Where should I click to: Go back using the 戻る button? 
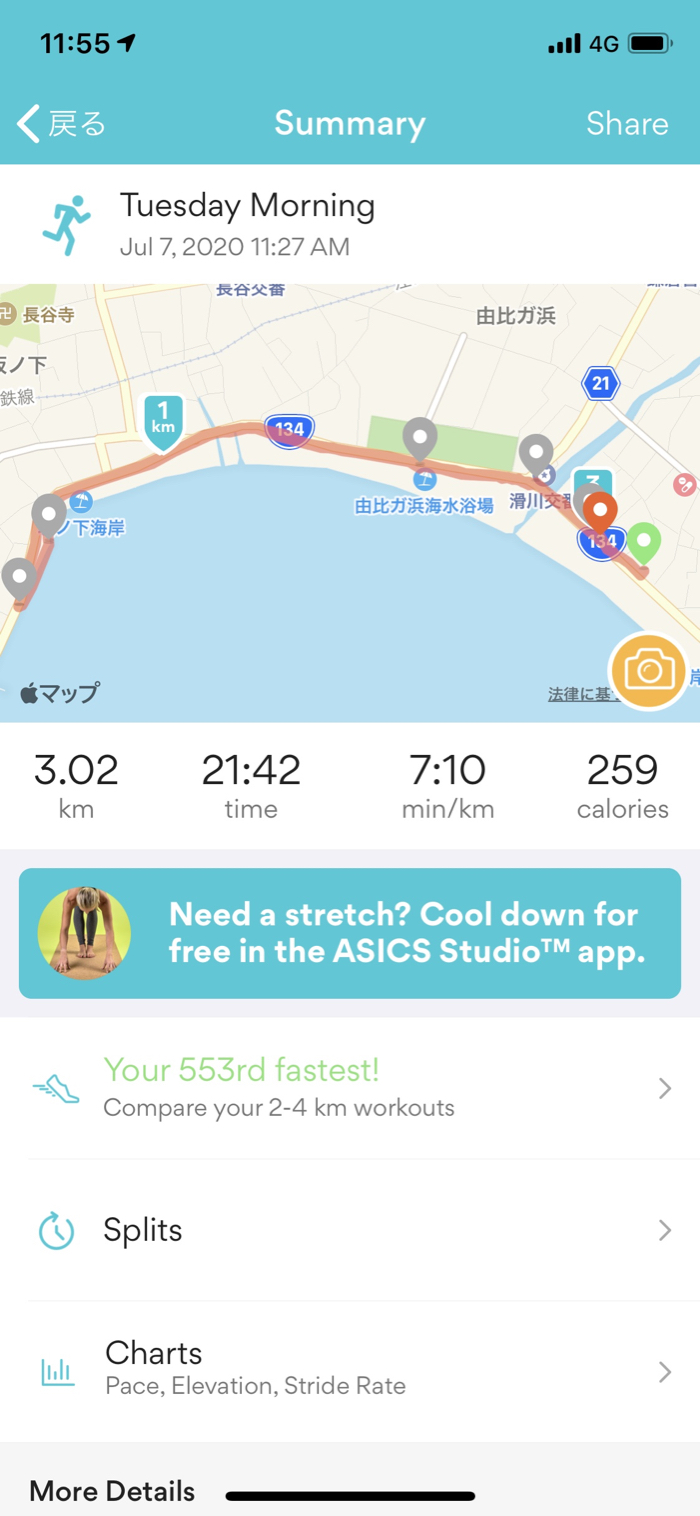click(62, 124)
